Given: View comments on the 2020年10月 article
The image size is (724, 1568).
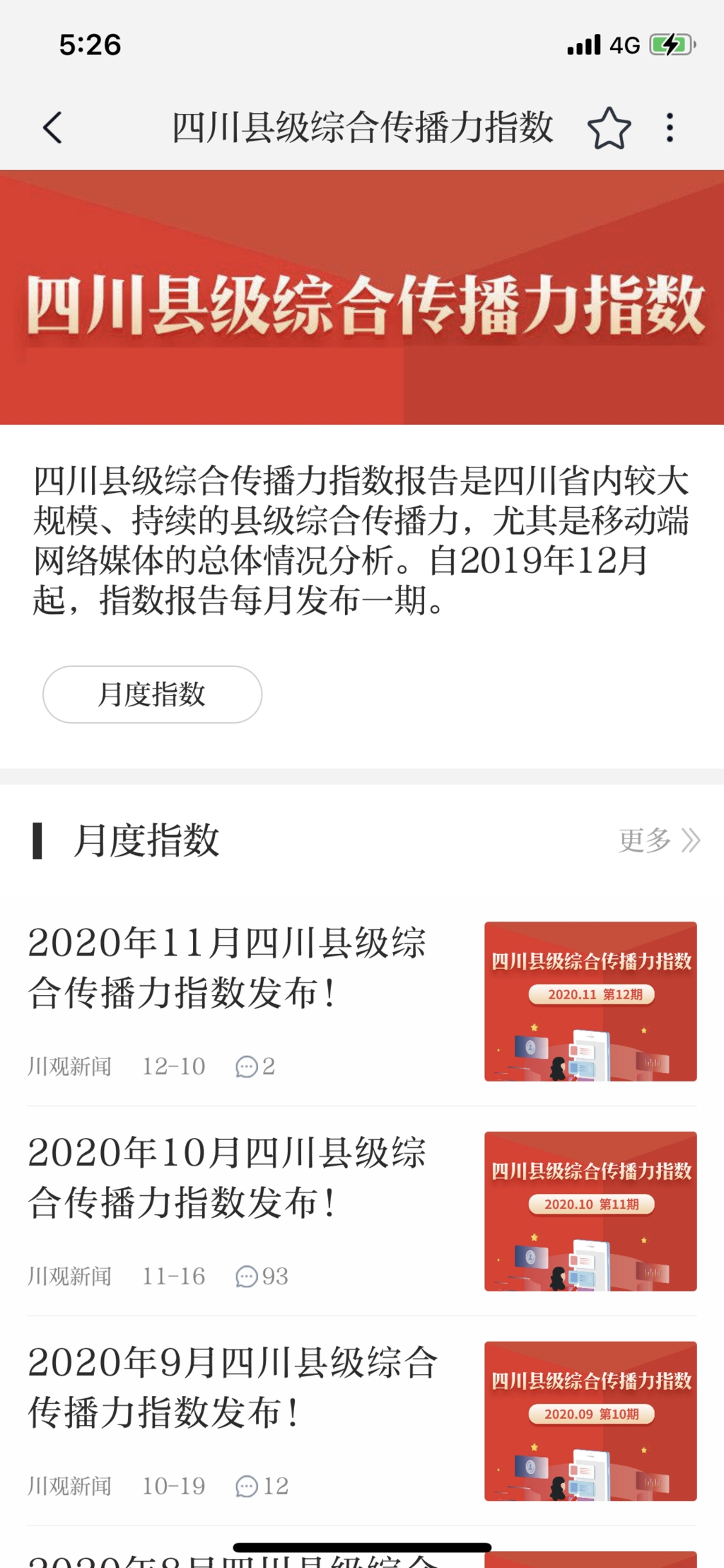Looking at the screenshot, I should (x=262, y=1277).
